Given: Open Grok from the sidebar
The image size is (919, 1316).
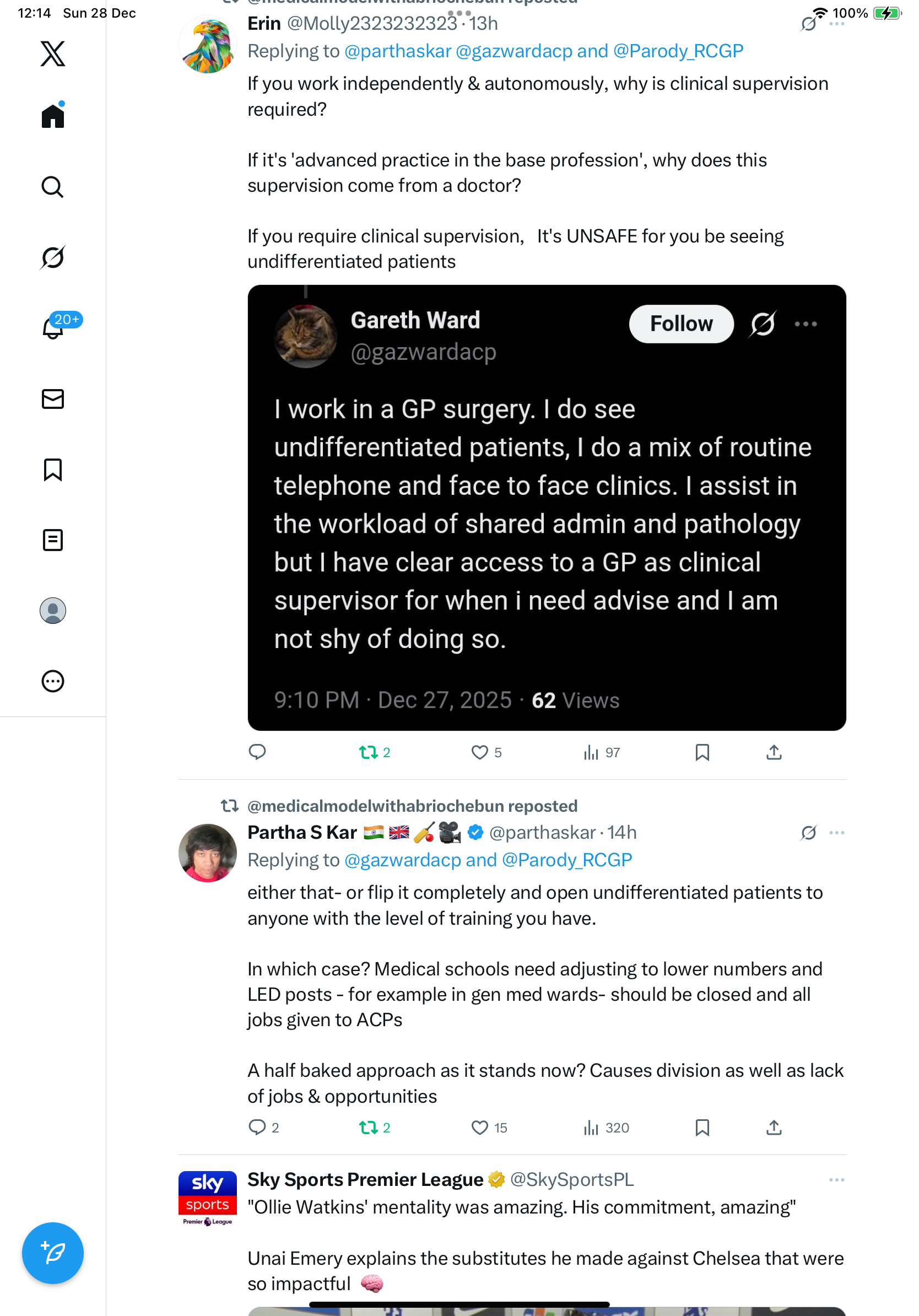Looking at the screenshot, I should [x=53, y=257].
